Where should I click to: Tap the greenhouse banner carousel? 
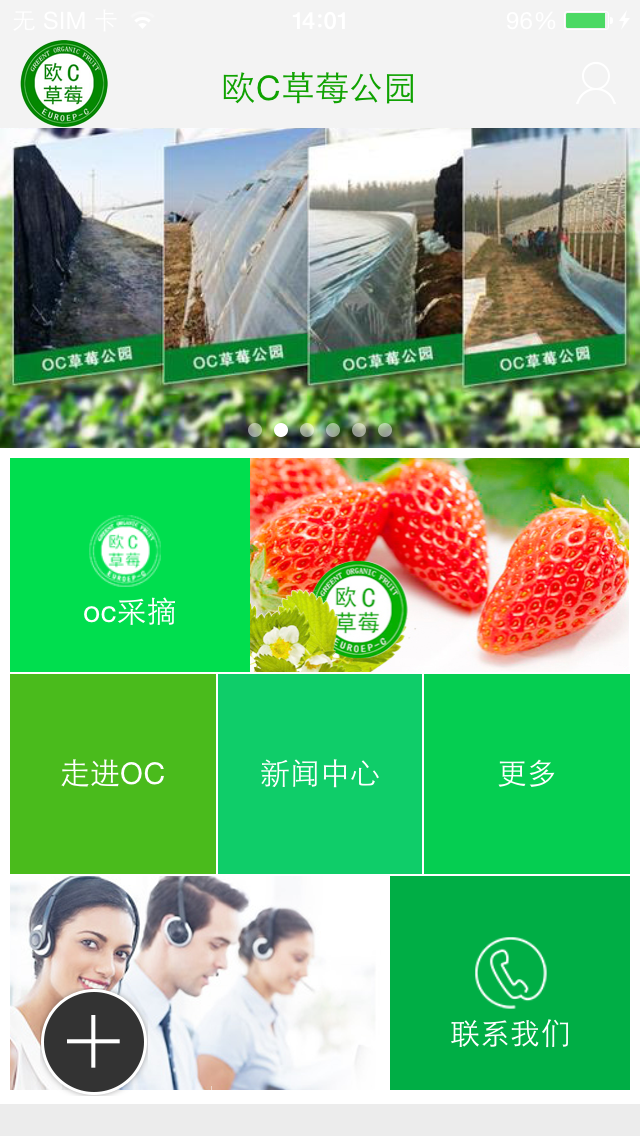point(320,288)
